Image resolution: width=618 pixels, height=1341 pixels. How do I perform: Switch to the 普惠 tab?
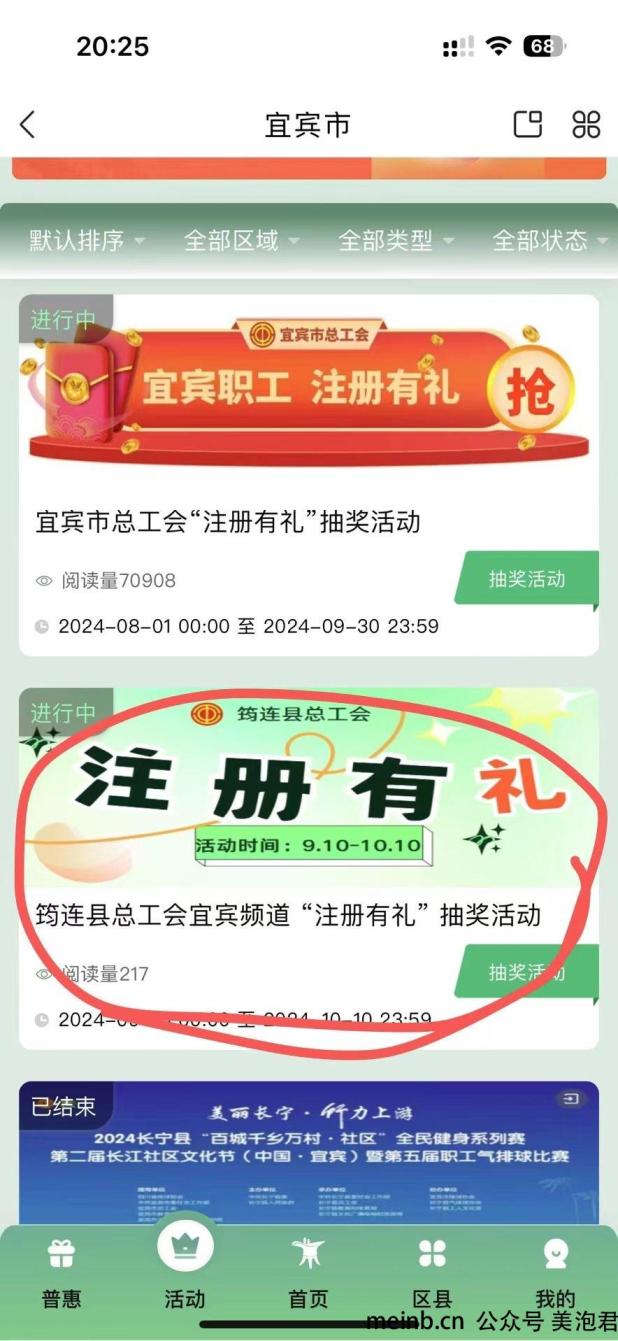(x=61, y=1271)
